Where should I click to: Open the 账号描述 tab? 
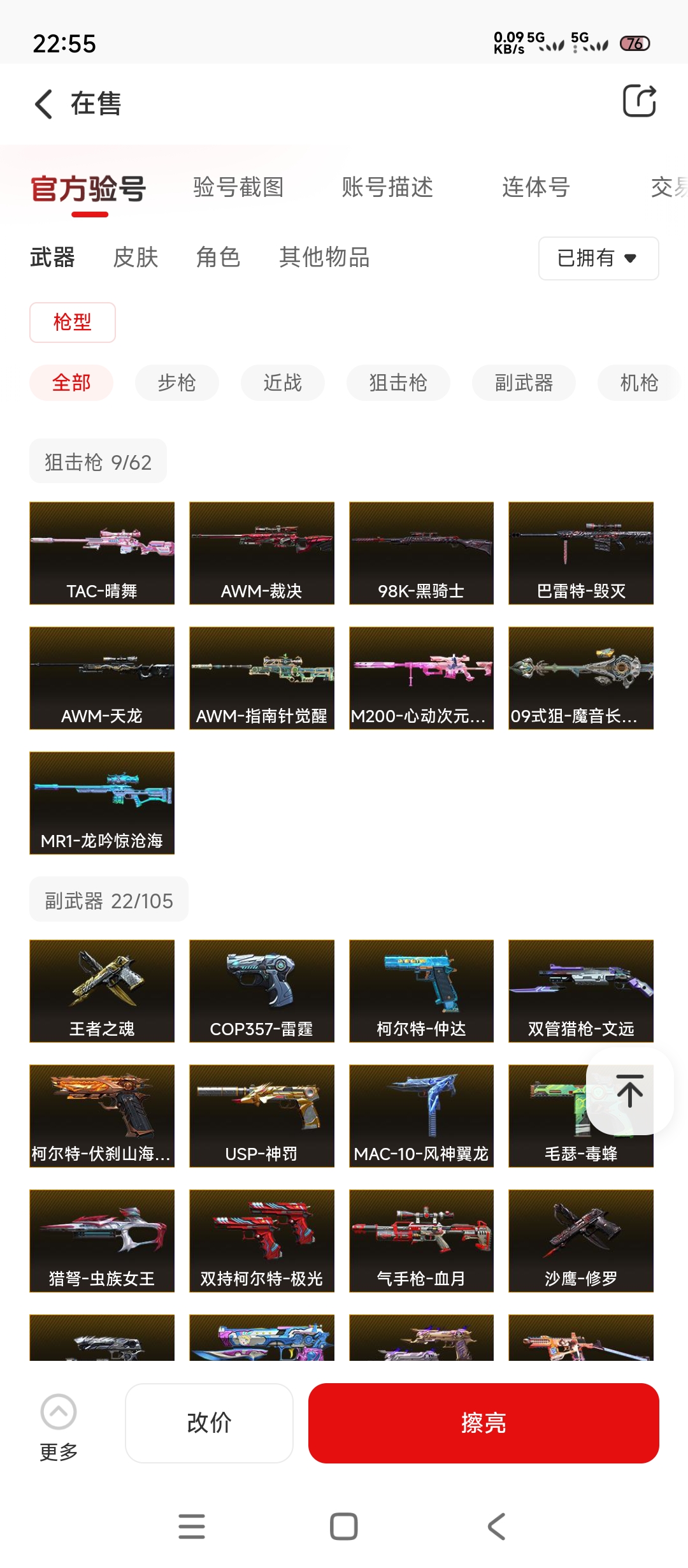[387, 187]
